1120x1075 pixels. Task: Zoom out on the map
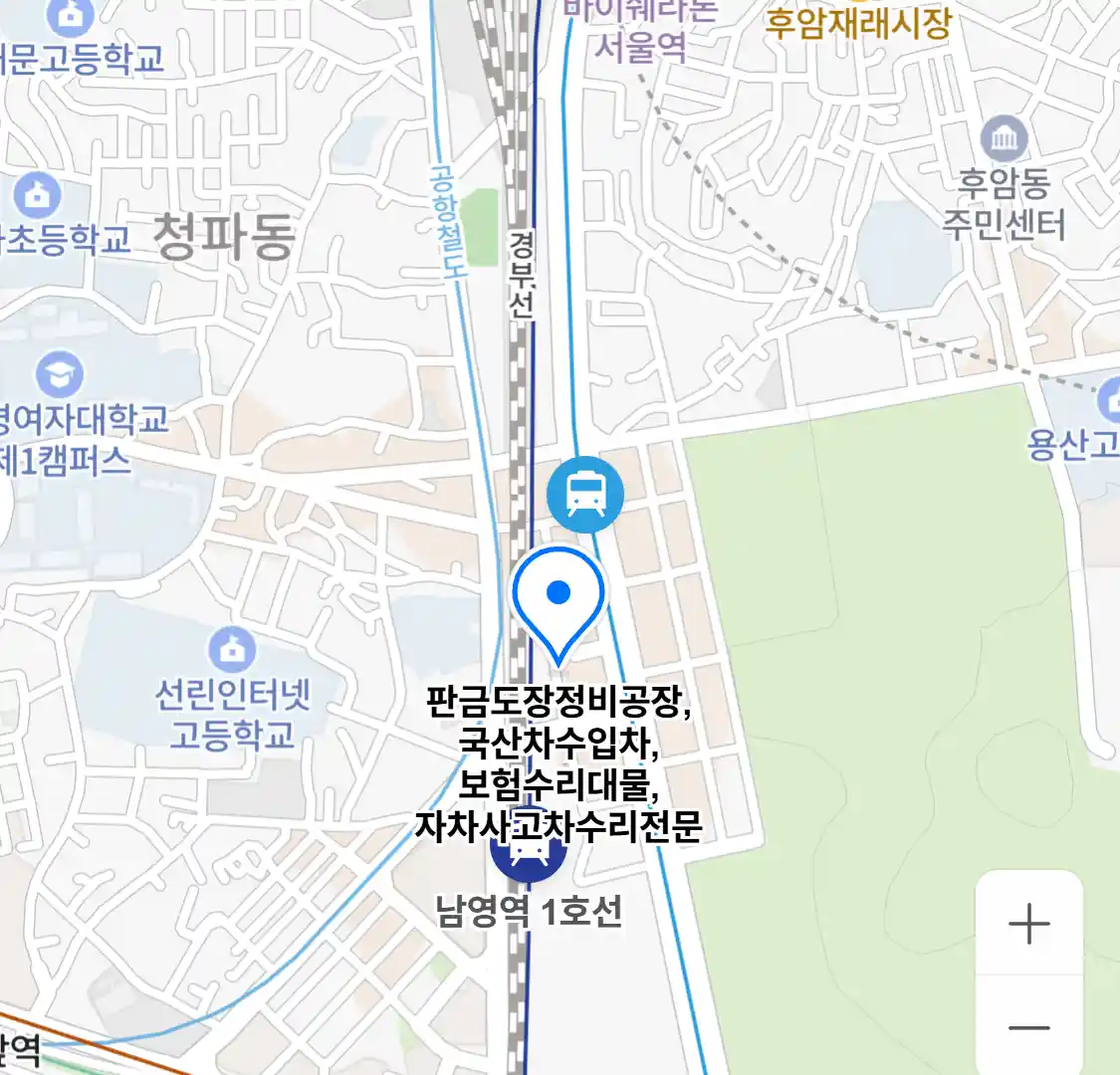click(x=1028, y=1027)
